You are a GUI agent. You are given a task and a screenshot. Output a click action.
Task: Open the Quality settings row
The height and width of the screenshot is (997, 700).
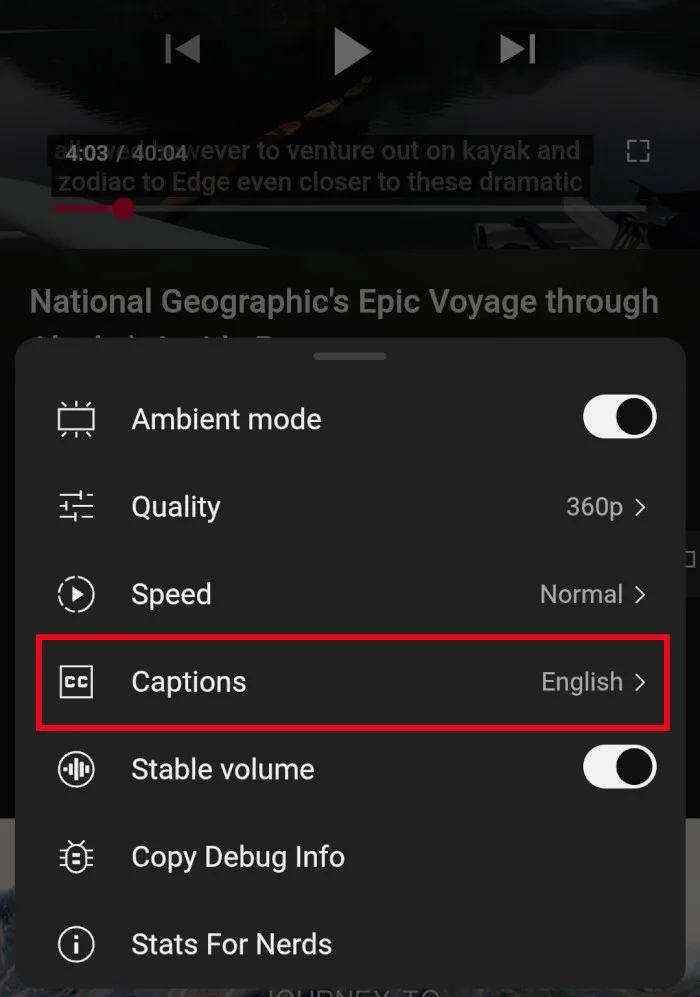(x=350, y=507)
